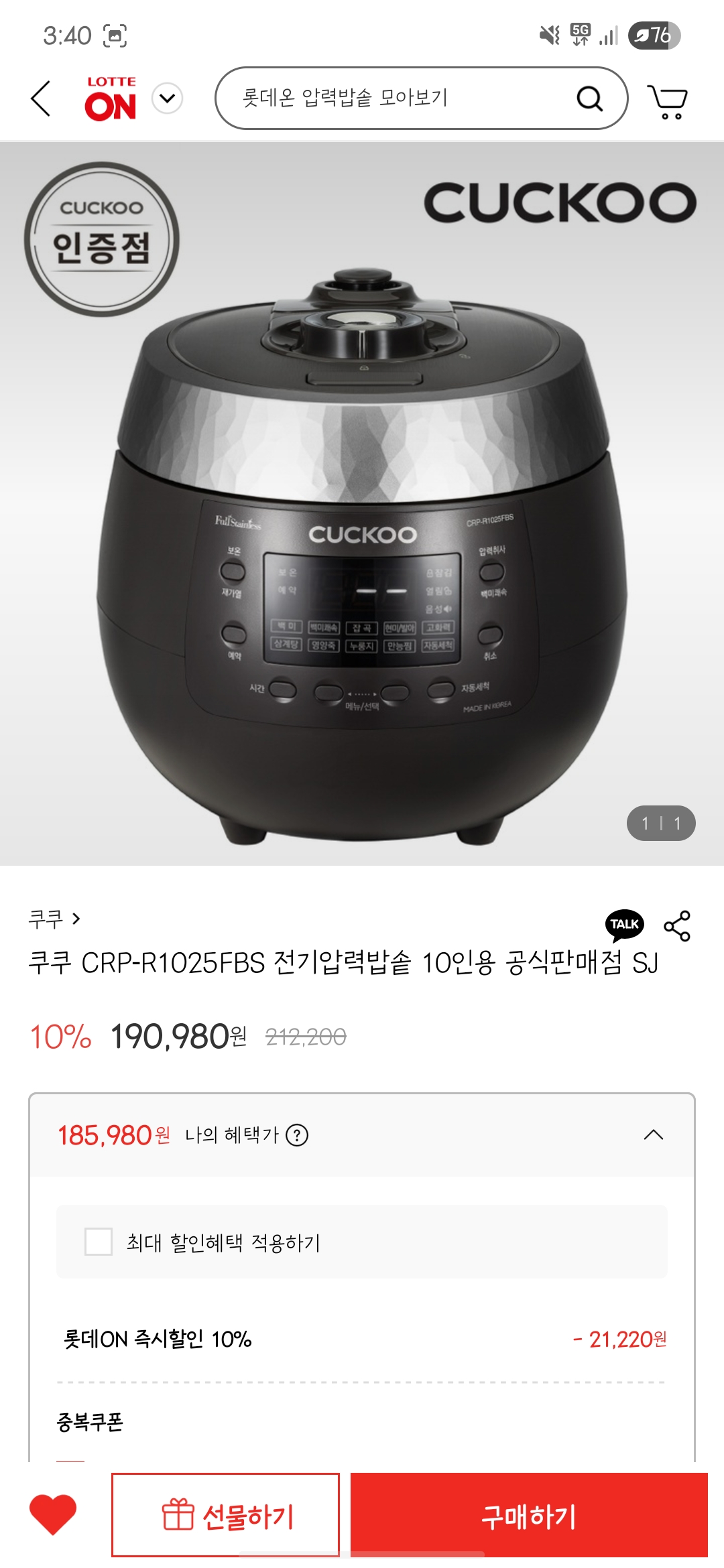724x1568 pixels.
Task: Open the Lotte ON home logo
Action: point(111,99)
